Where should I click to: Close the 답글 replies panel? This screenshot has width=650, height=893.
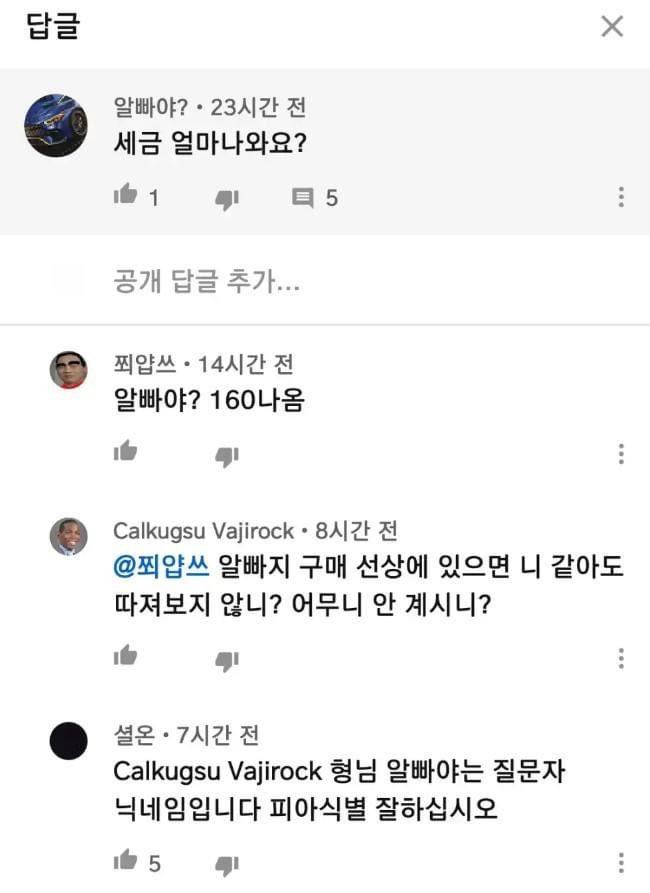click(612, 27)
